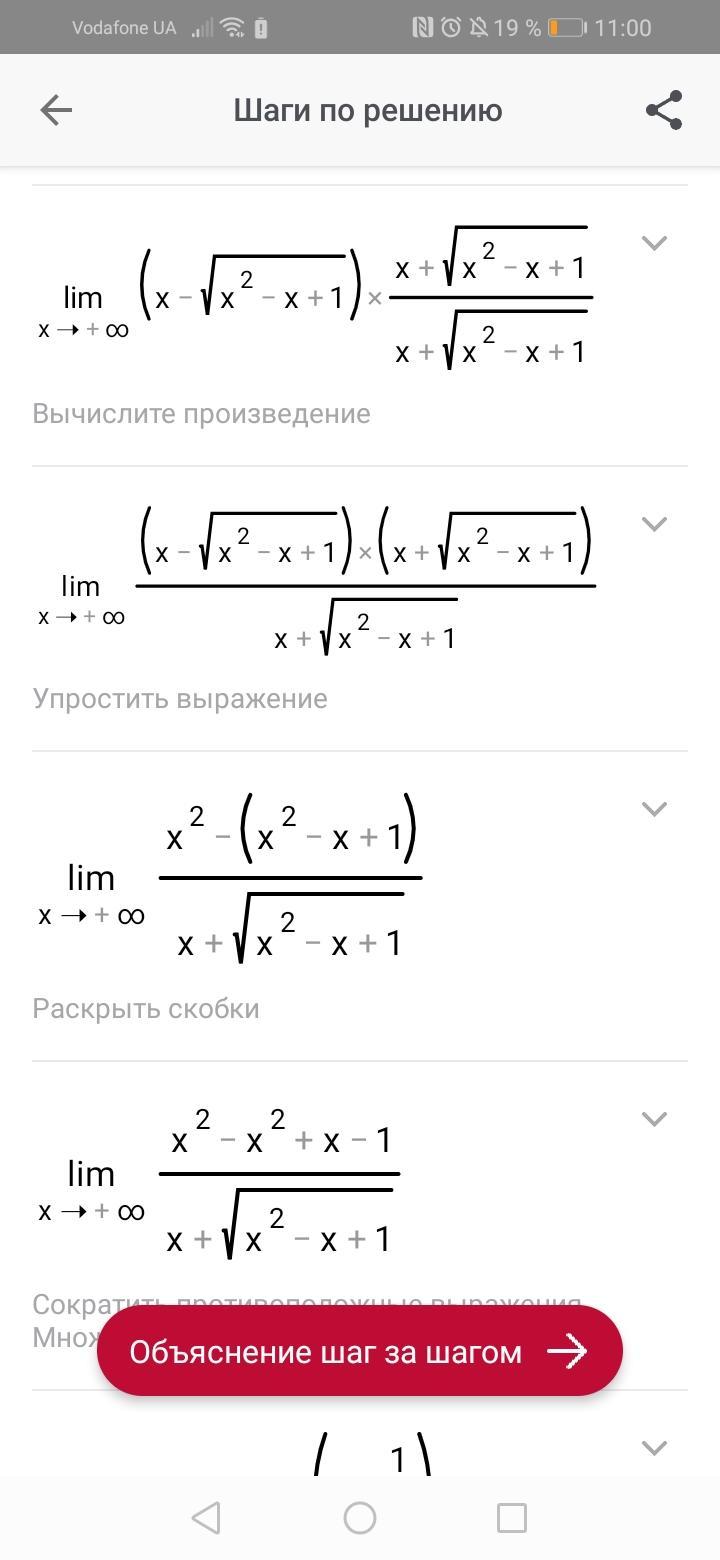Expand the 'Раскрыть скобки' step
The height and width of the screenshot is (1560, 720).
pyautogui.click(x=654, y=808)
